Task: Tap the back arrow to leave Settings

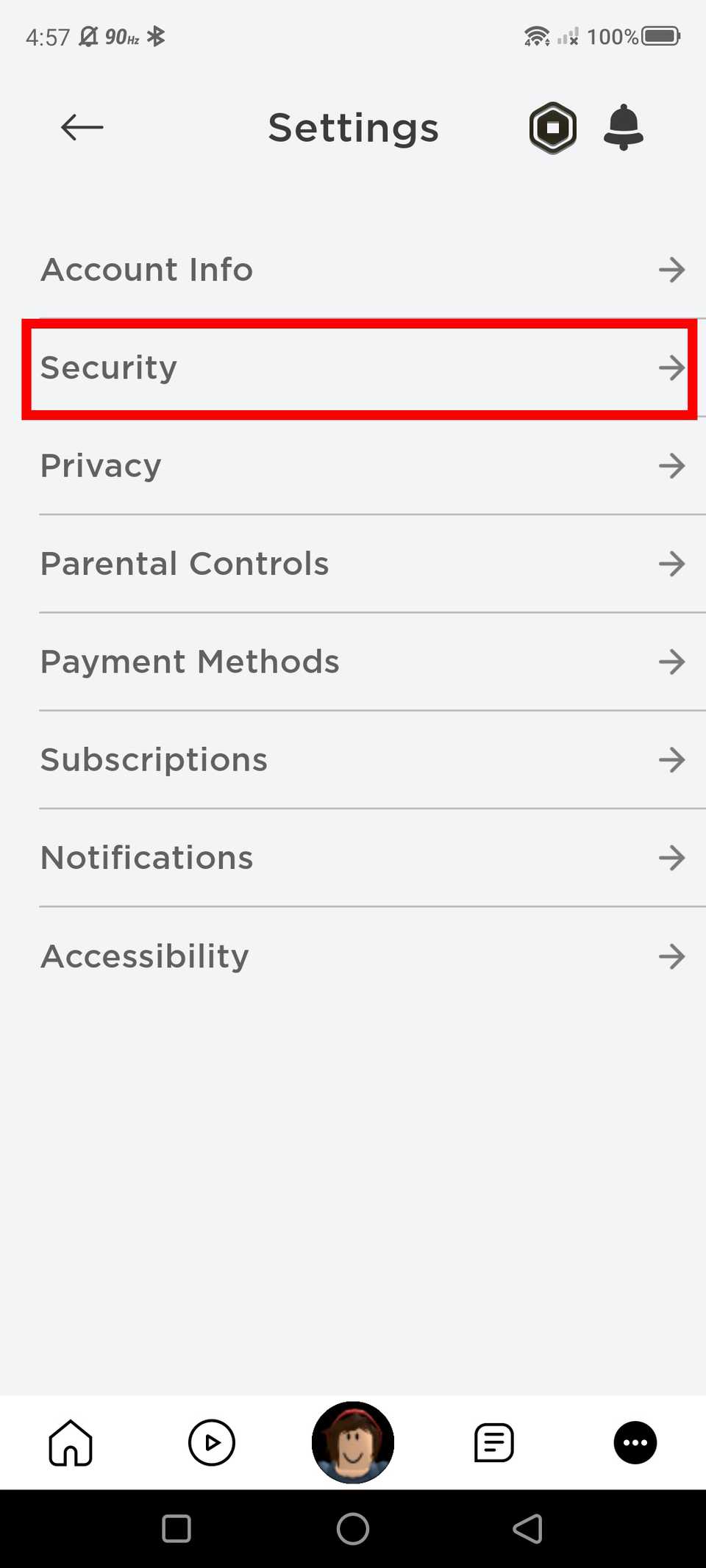Action: 81,127
